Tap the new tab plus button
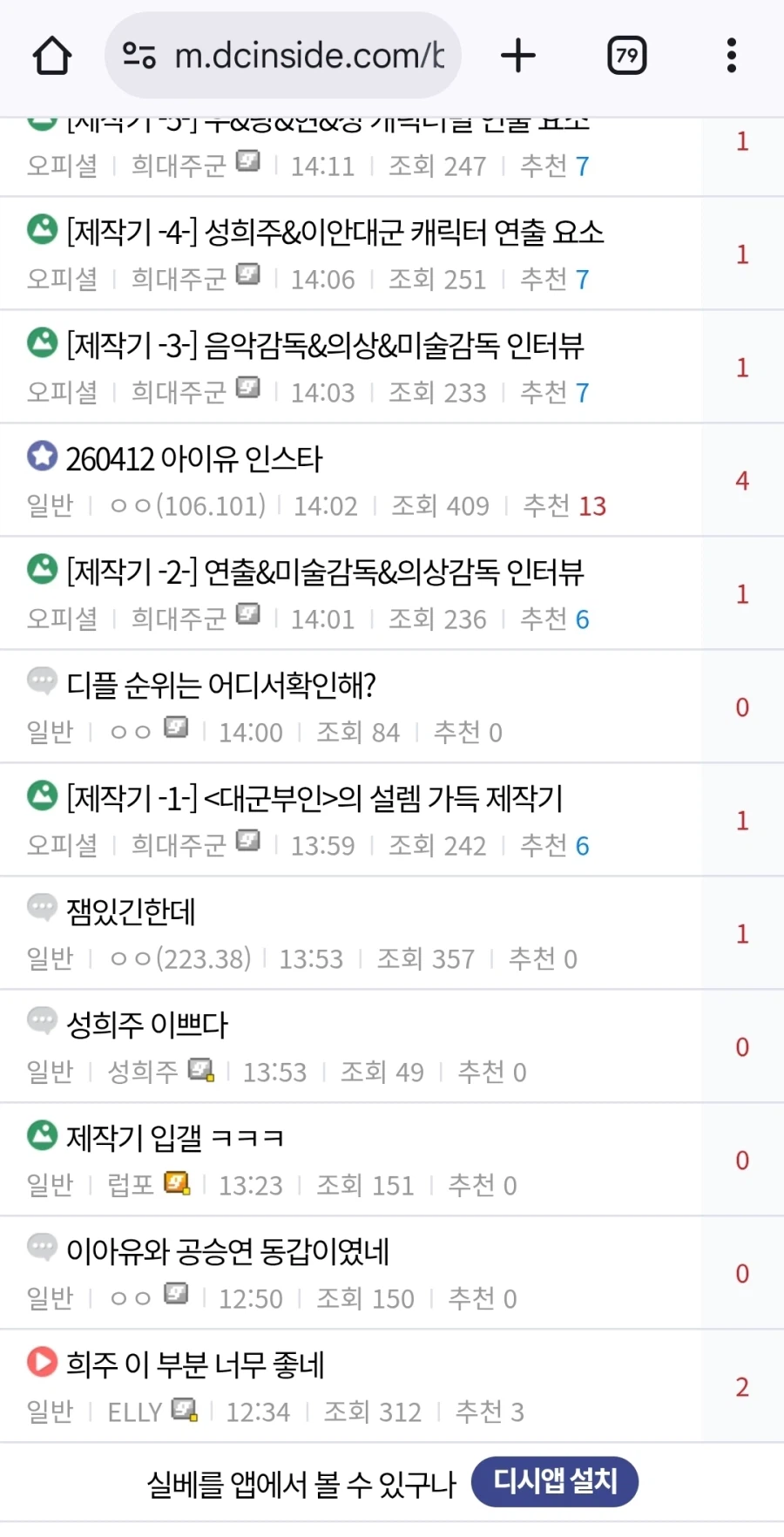 click(518, 55)
